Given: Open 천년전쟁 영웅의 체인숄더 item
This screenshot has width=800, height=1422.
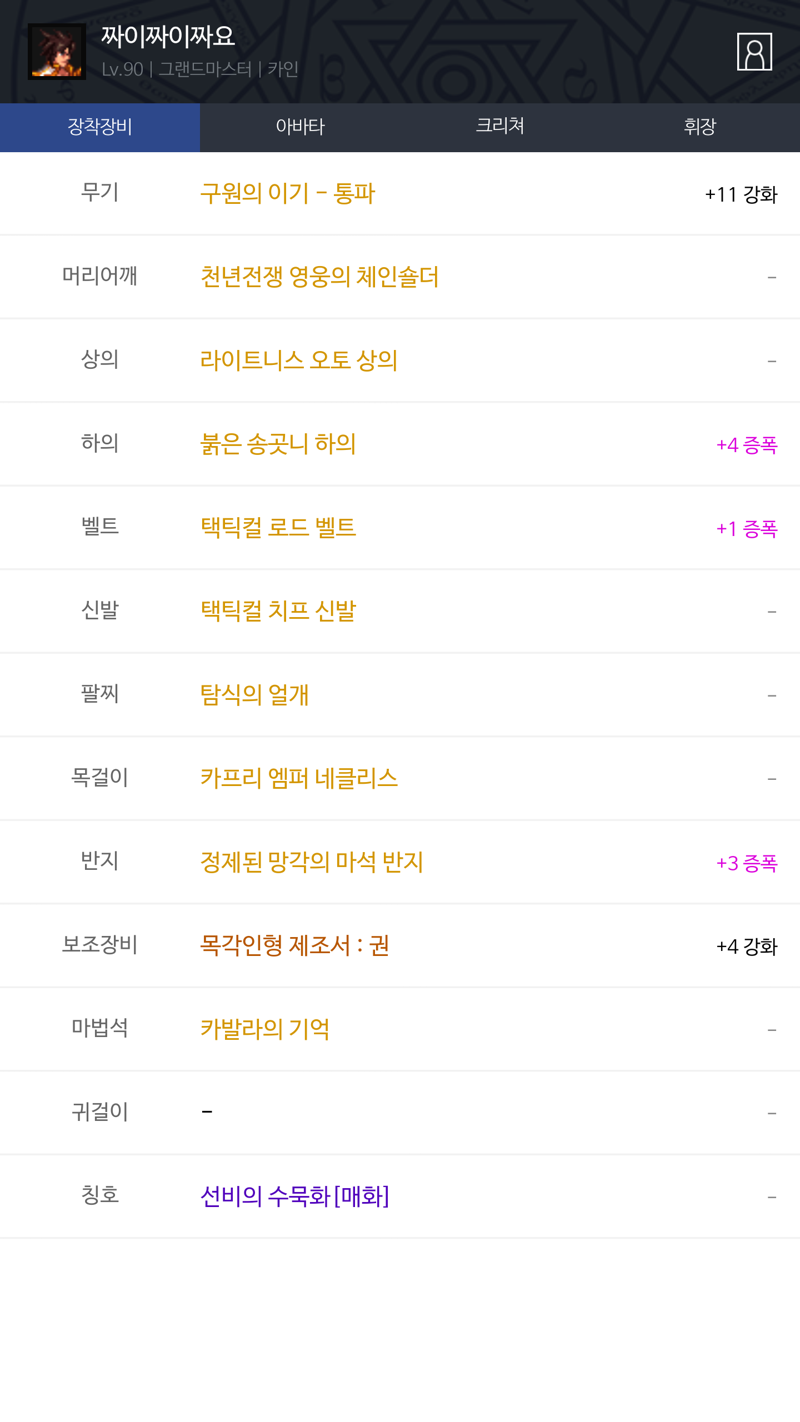Looking at the screenshot, I should click(x=320, y=277).
